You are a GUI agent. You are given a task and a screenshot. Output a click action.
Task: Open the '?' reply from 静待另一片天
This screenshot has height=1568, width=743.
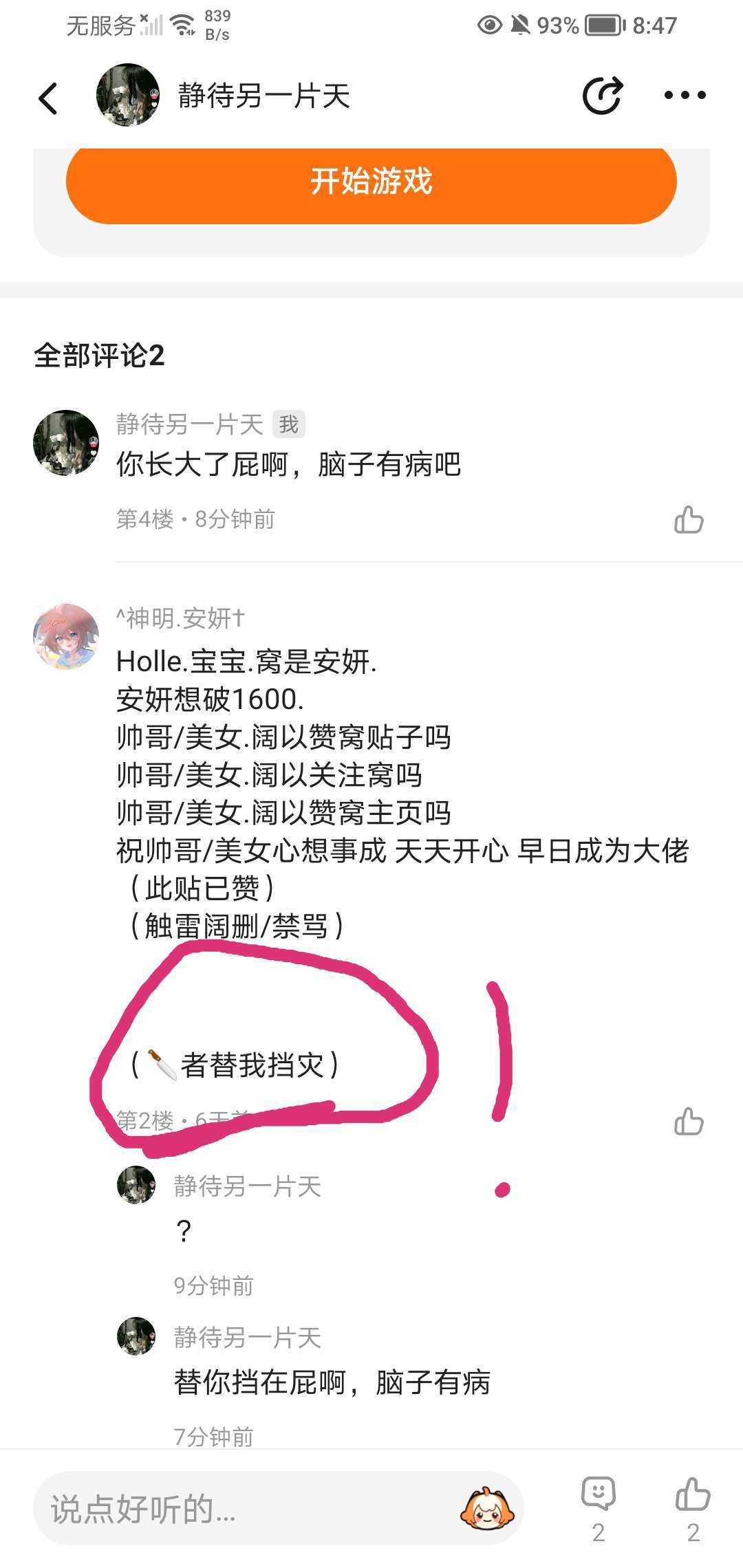tap(184, 1231)
